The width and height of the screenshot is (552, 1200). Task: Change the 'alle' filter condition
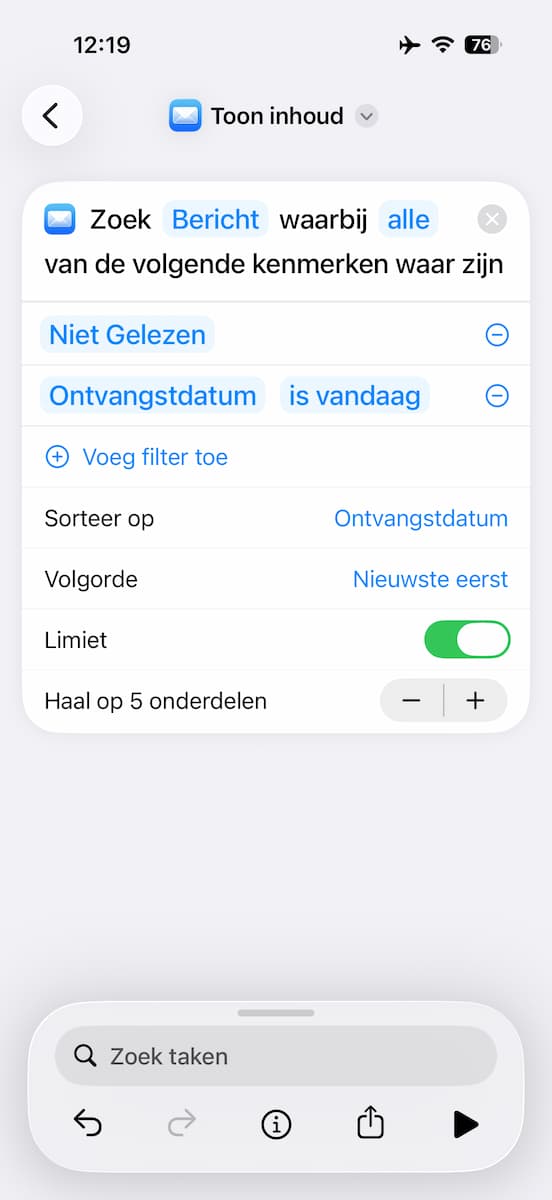pos(408,219)
